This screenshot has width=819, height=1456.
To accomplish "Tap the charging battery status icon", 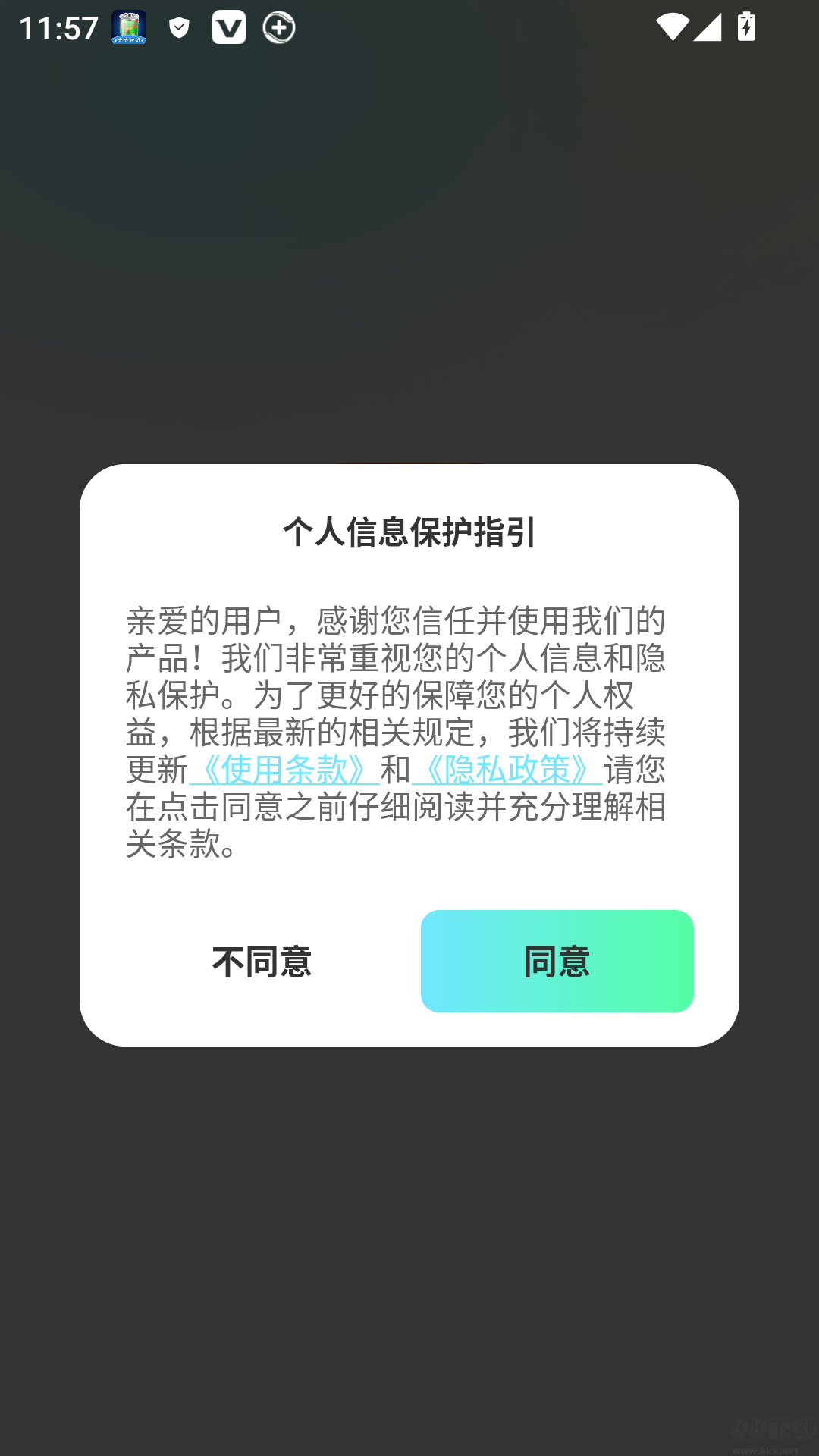I will coord(746,27).
